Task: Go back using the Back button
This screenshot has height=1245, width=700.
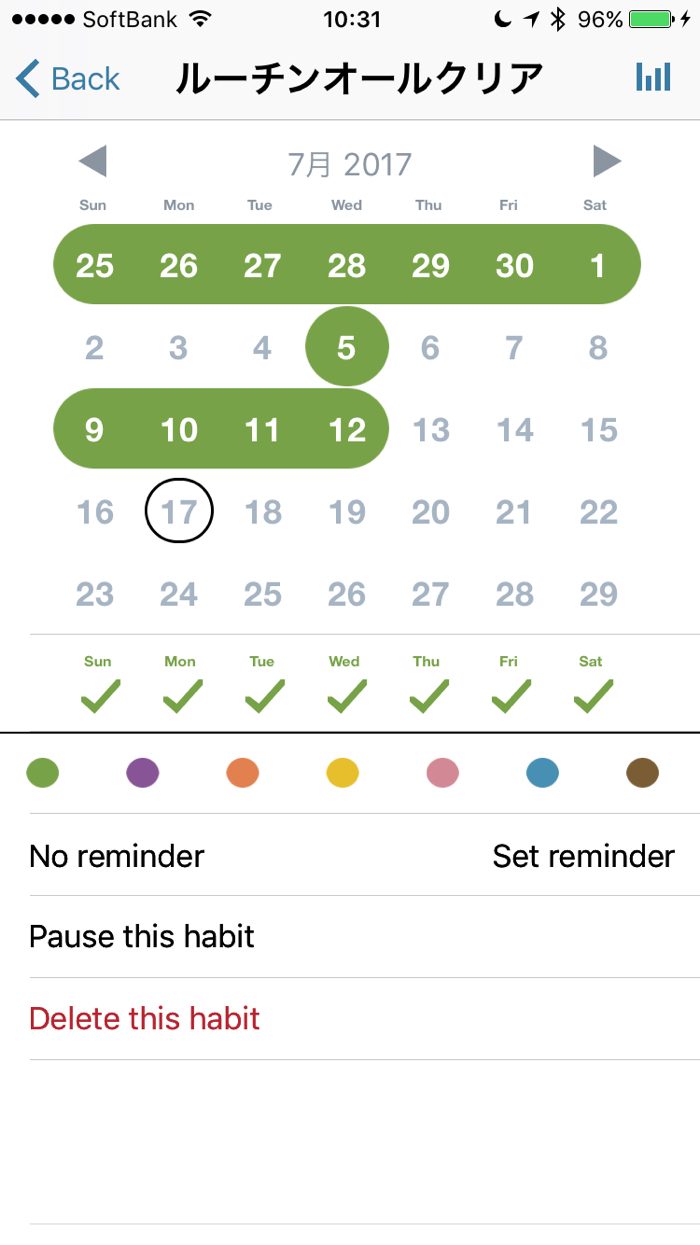Action: pos(68,78)
